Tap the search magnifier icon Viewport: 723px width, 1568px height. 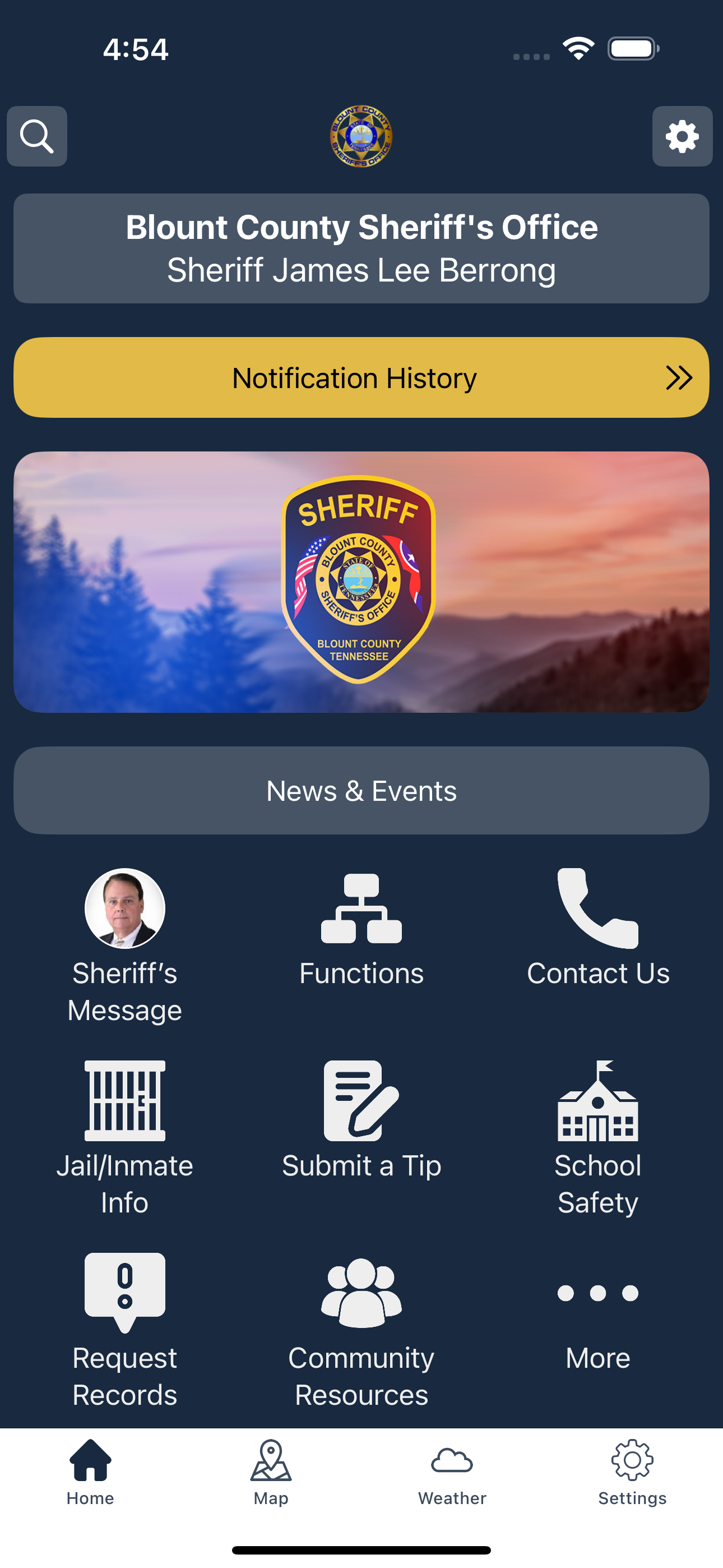[36, 136]
